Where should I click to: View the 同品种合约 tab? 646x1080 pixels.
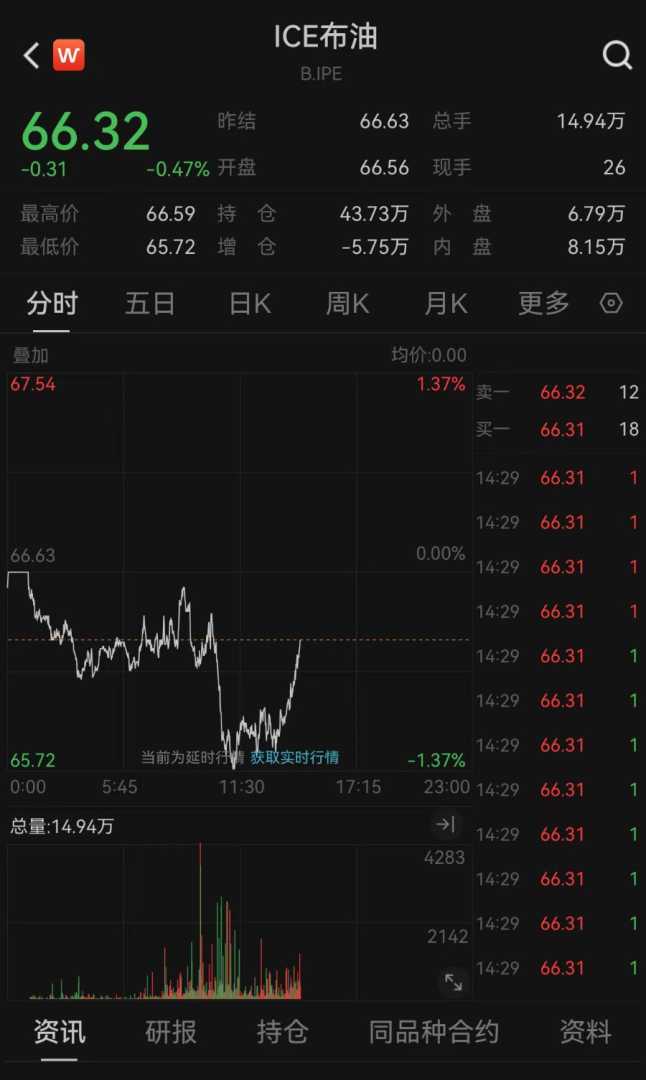point(433,1032)
